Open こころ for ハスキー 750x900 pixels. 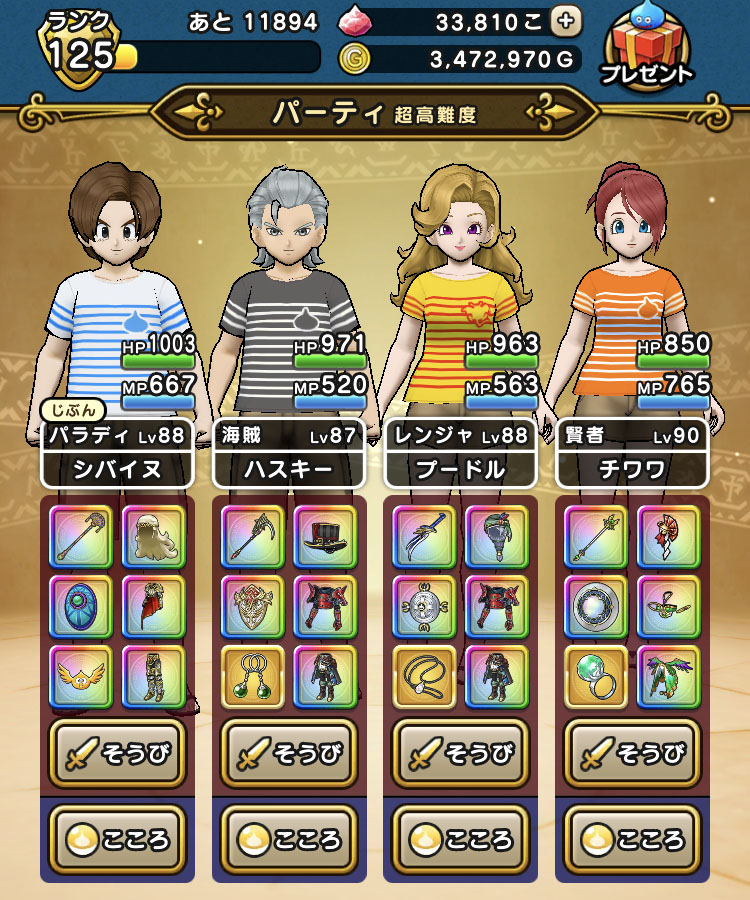[x=289, y=840]
